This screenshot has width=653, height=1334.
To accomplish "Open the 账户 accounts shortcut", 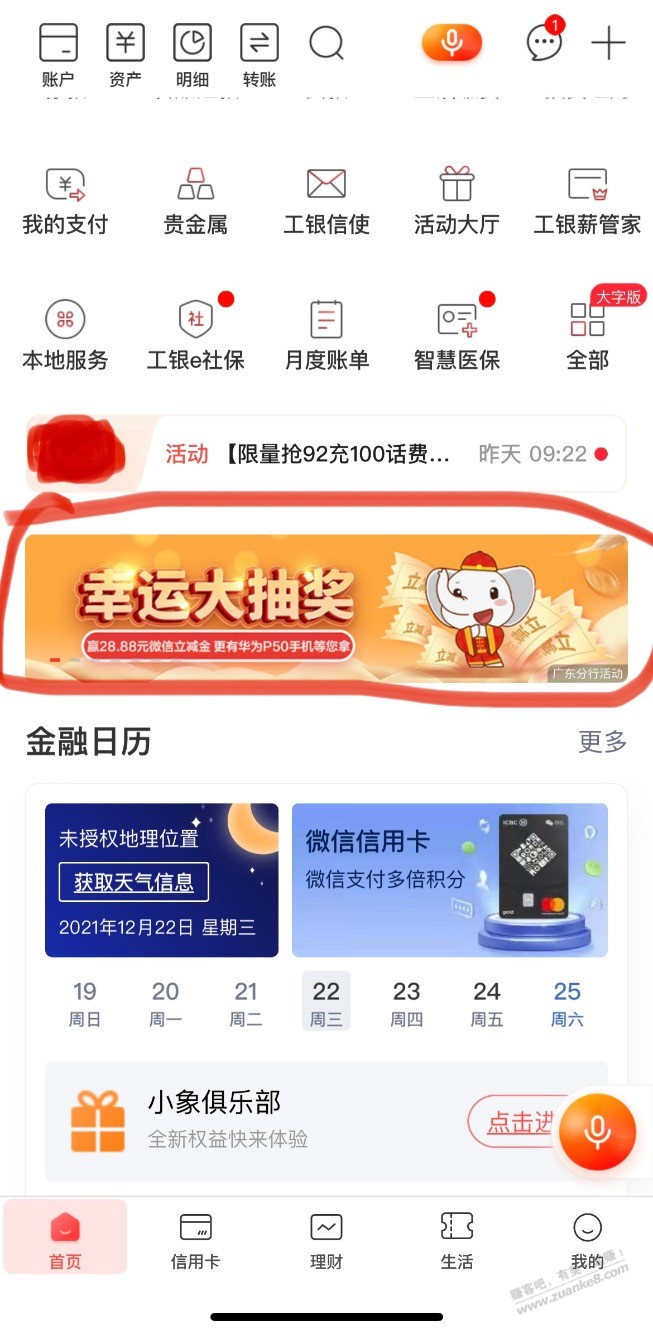I will coord(58,56).
